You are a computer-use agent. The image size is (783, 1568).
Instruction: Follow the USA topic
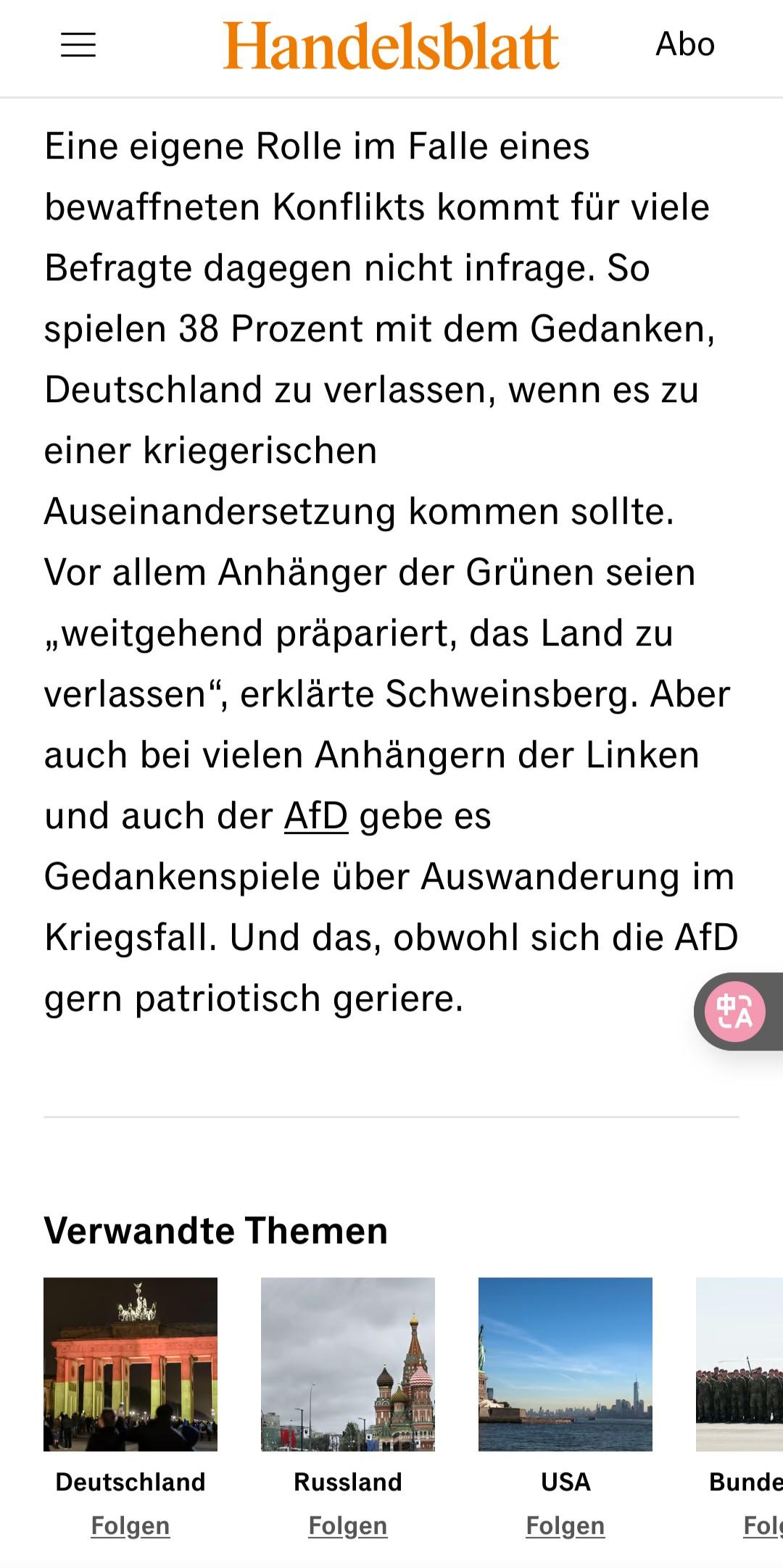[565, 1526]
